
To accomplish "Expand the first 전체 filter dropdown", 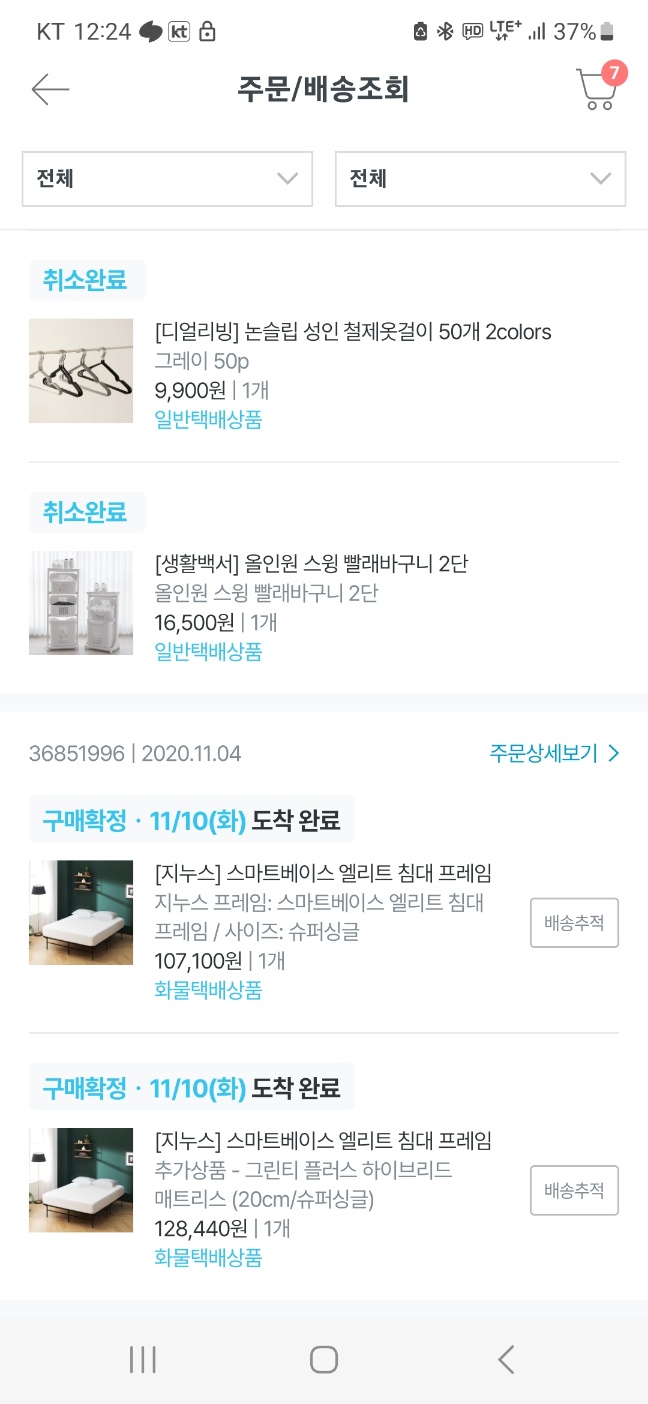I will point(167,179).
